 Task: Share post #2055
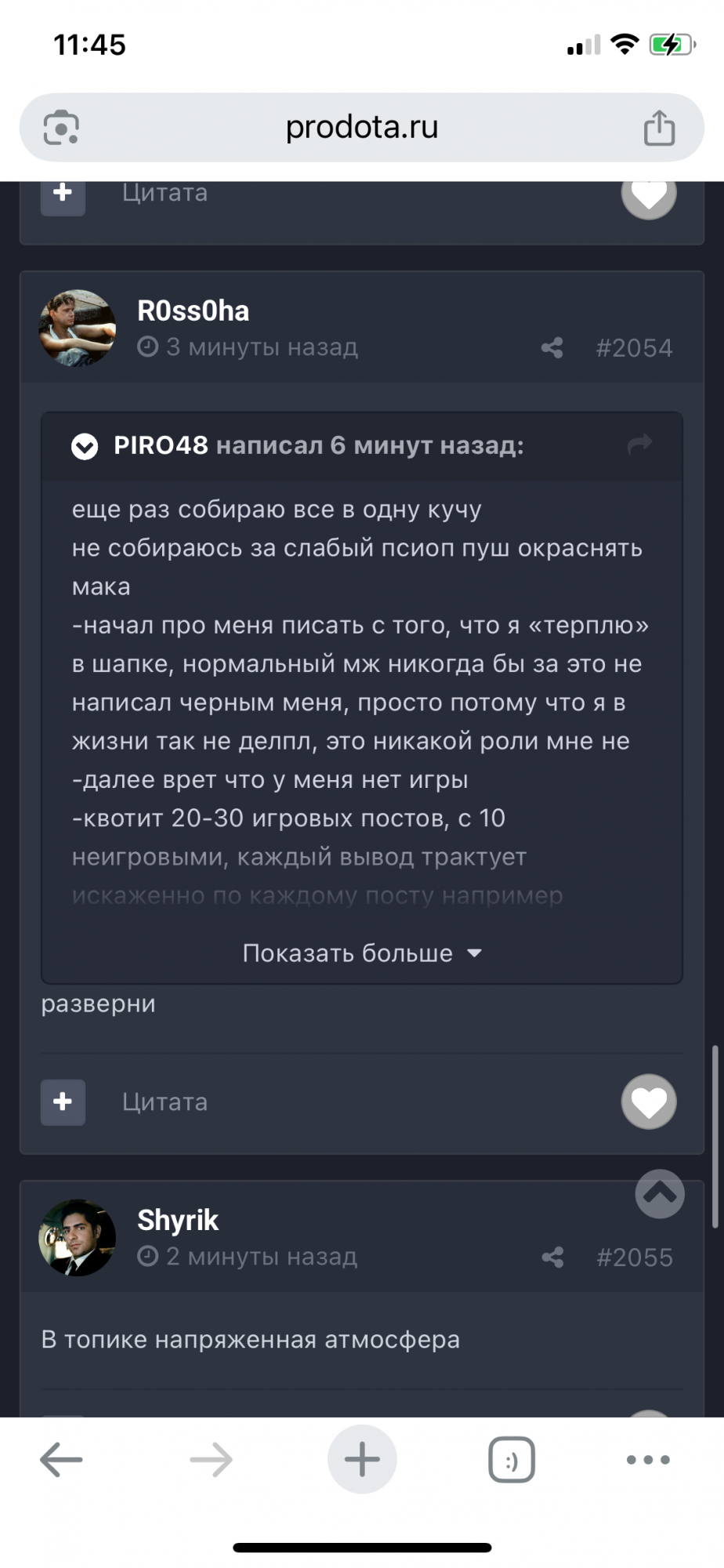click(x=552, y=1258)
